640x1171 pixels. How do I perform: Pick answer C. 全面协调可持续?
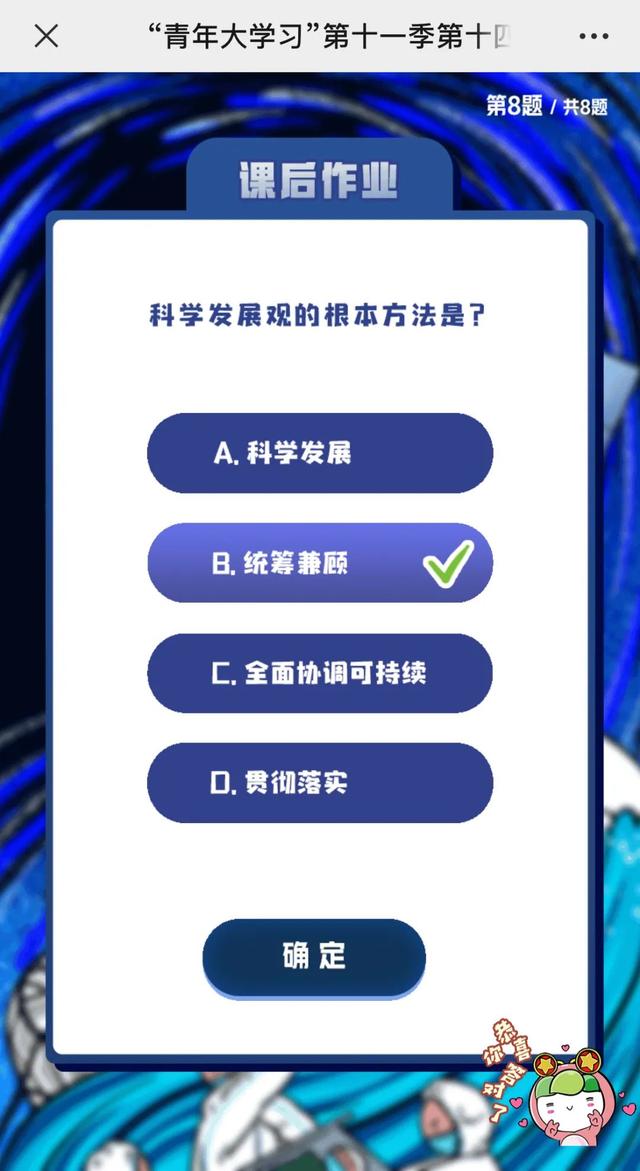tap(320, 673)
